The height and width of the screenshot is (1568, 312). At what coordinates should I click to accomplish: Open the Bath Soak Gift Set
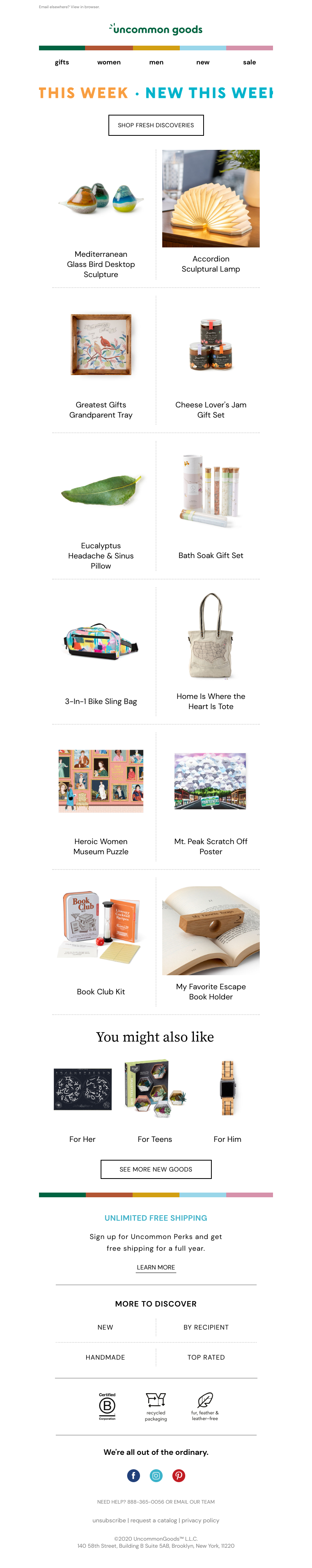pyautogui.click(x=211, y=555)
